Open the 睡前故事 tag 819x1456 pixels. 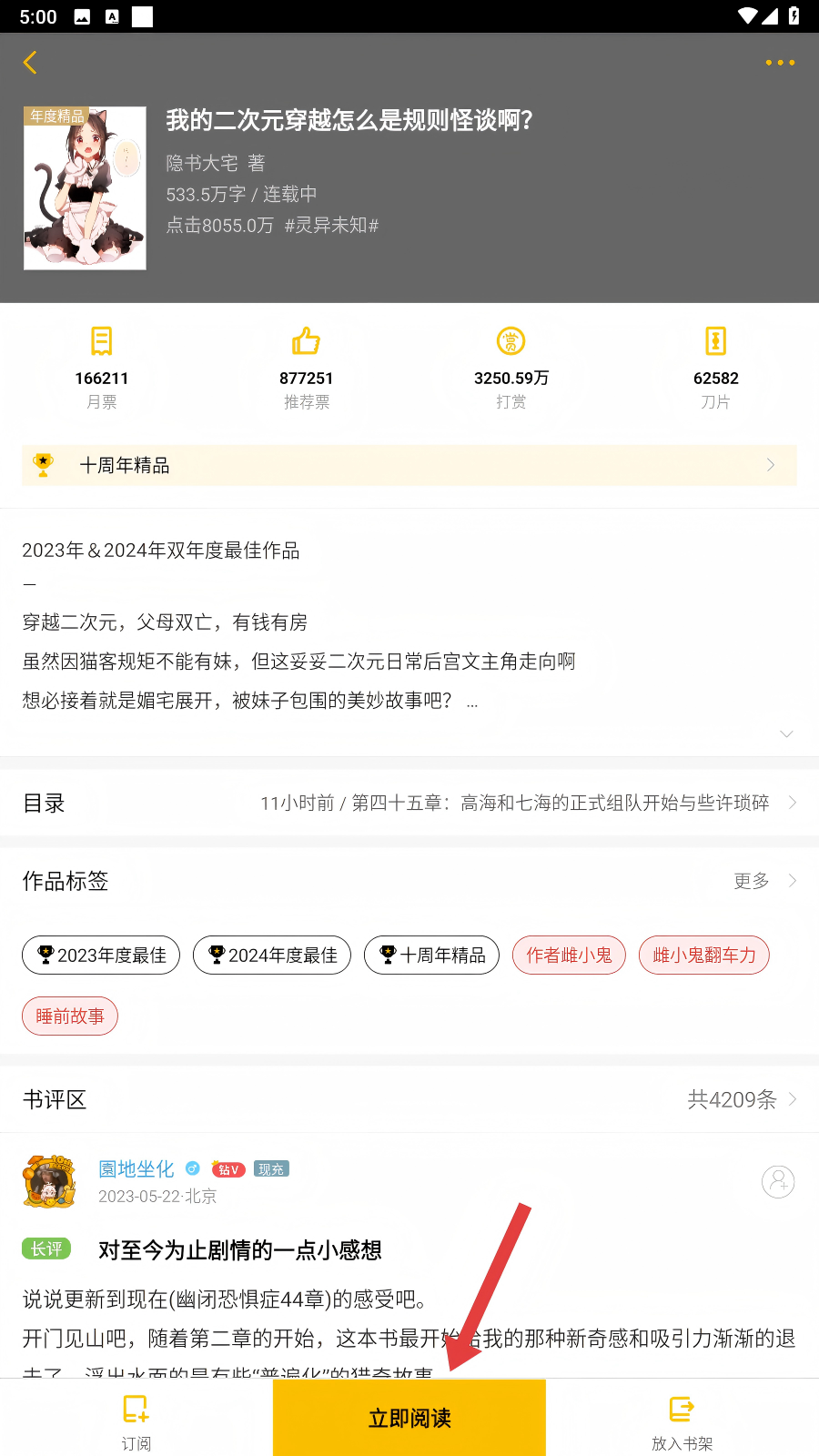[x=70, y=1016]
